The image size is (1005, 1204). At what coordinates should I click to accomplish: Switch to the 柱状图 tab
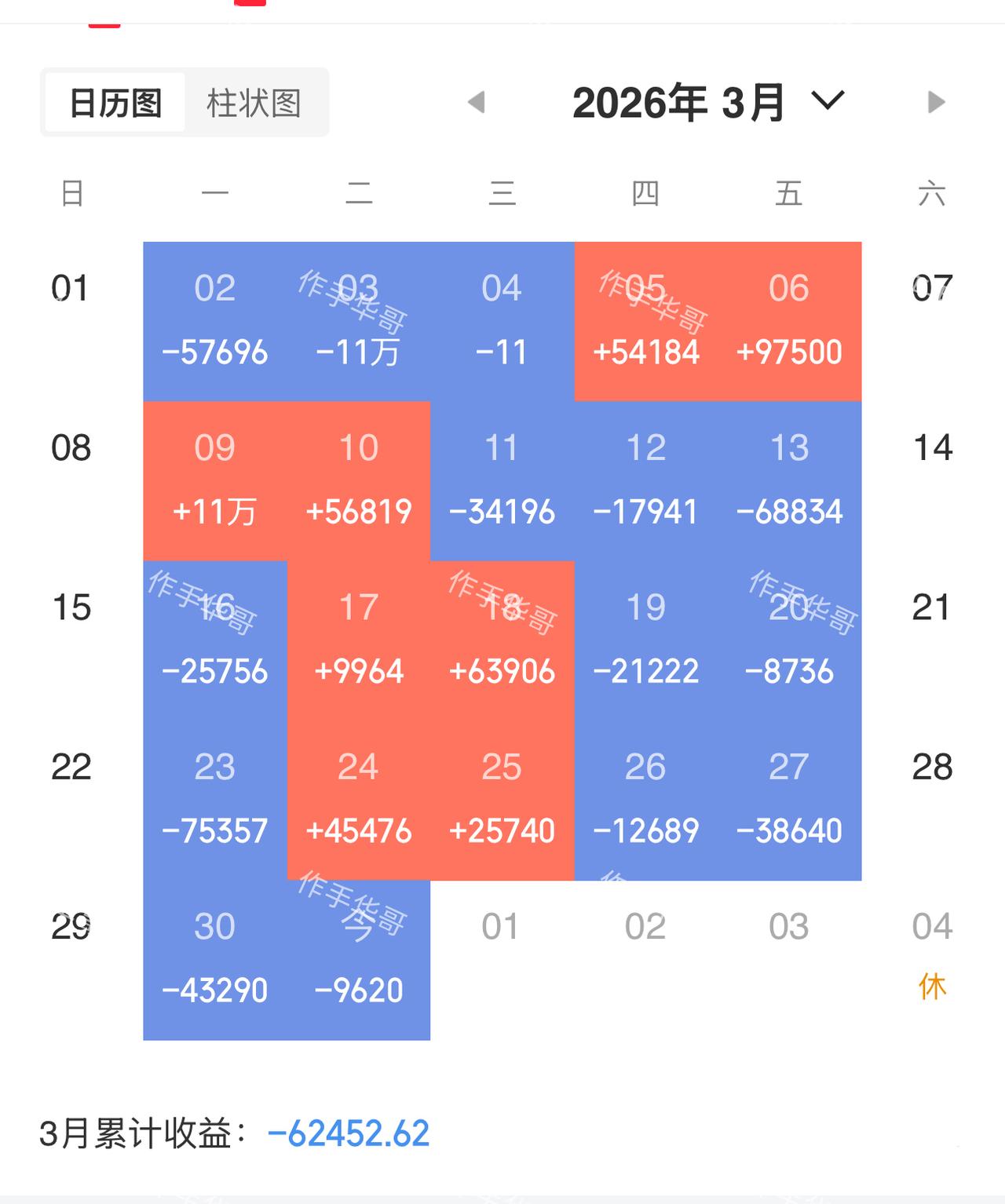[x=253, y=100]
